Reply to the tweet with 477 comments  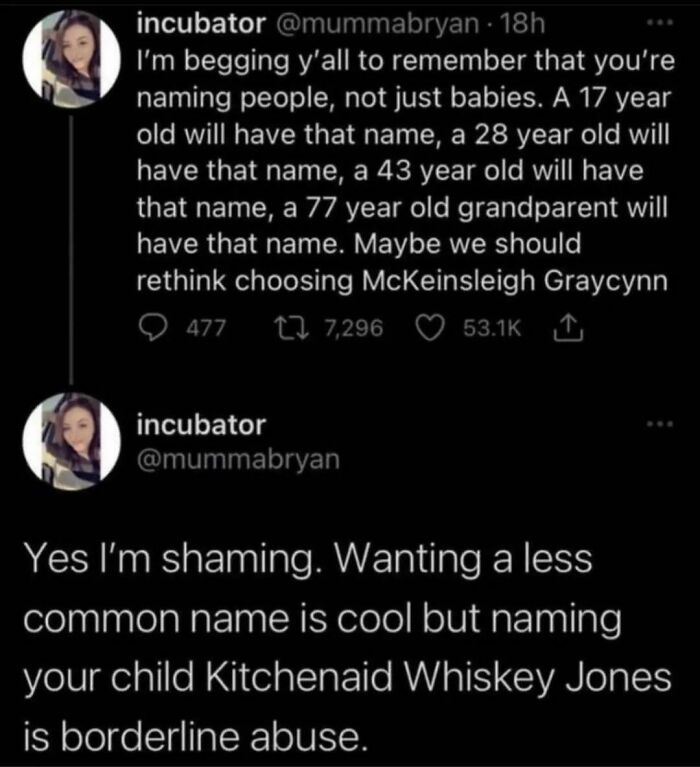[x=153, y=326]
